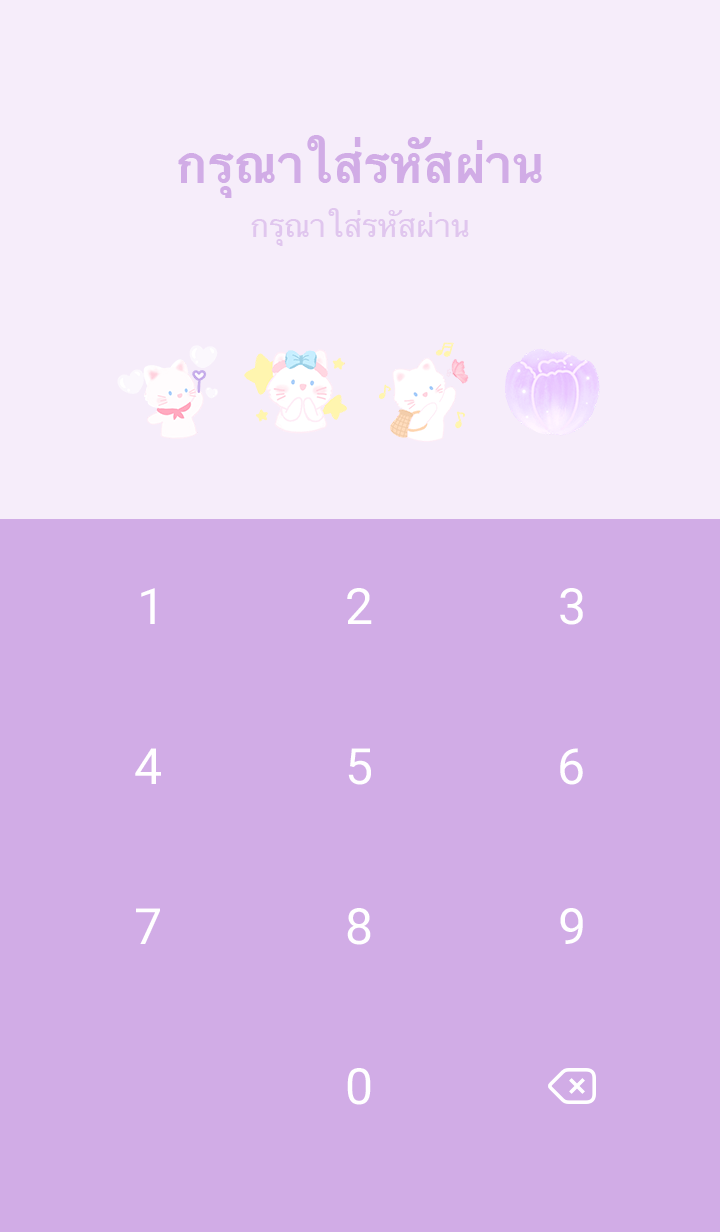720x1232 pixels.
Task: Enter digit 1 on the passcode keypad
Action: point(149,607)
